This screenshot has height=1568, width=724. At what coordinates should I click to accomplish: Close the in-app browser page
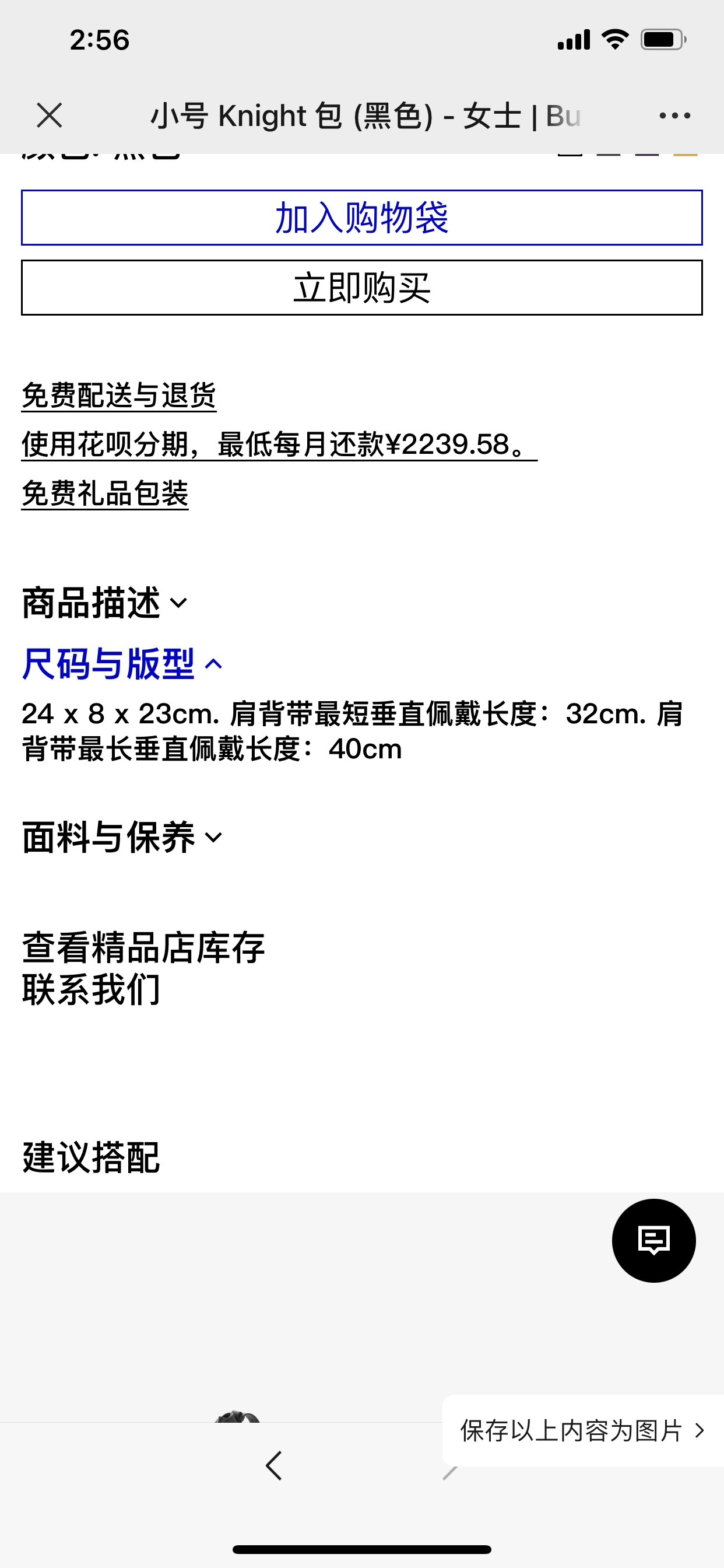pyautogui.click(x=50, y=116)
